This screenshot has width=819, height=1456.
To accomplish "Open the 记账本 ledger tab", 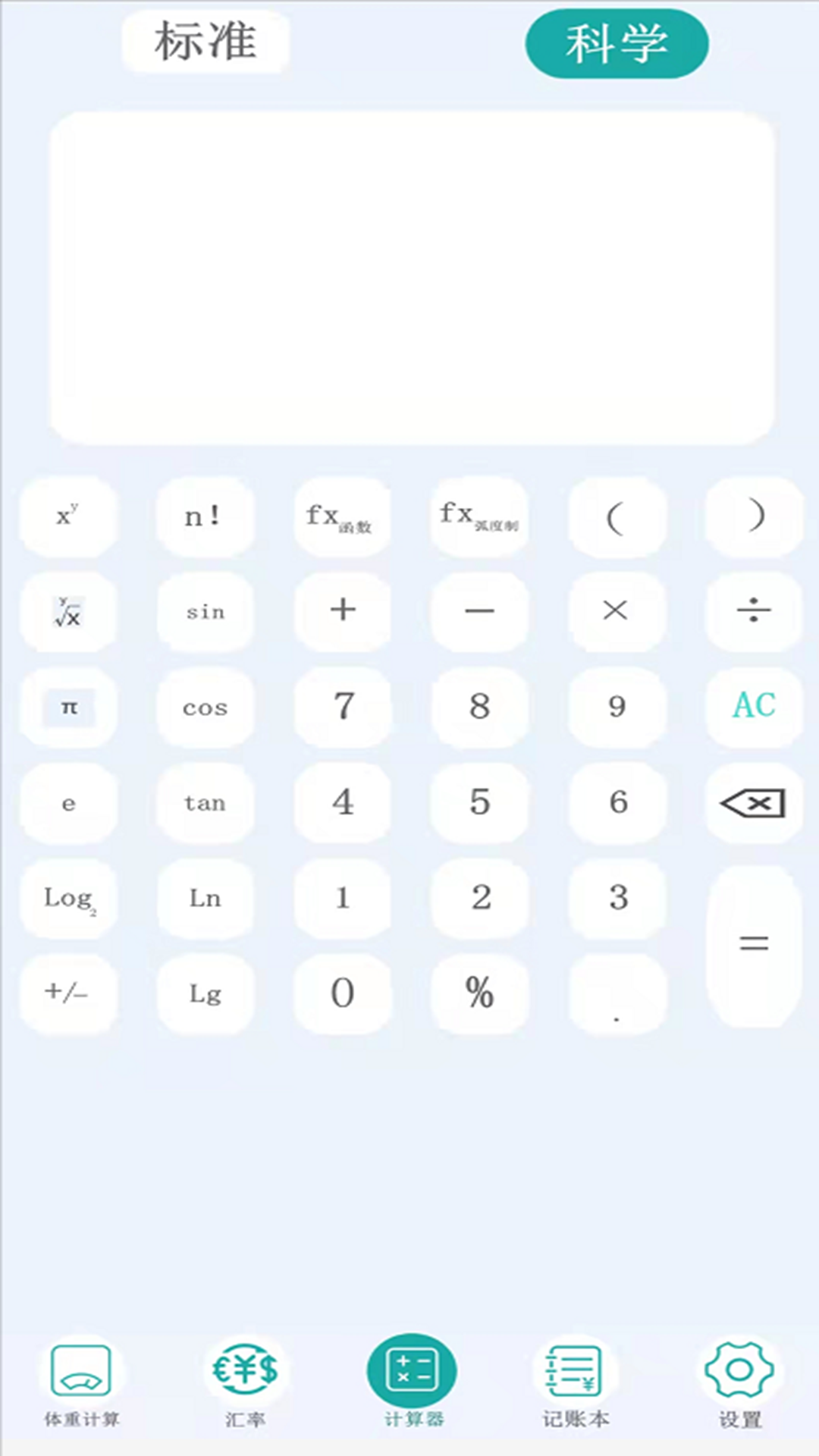I will [575, 1383].
